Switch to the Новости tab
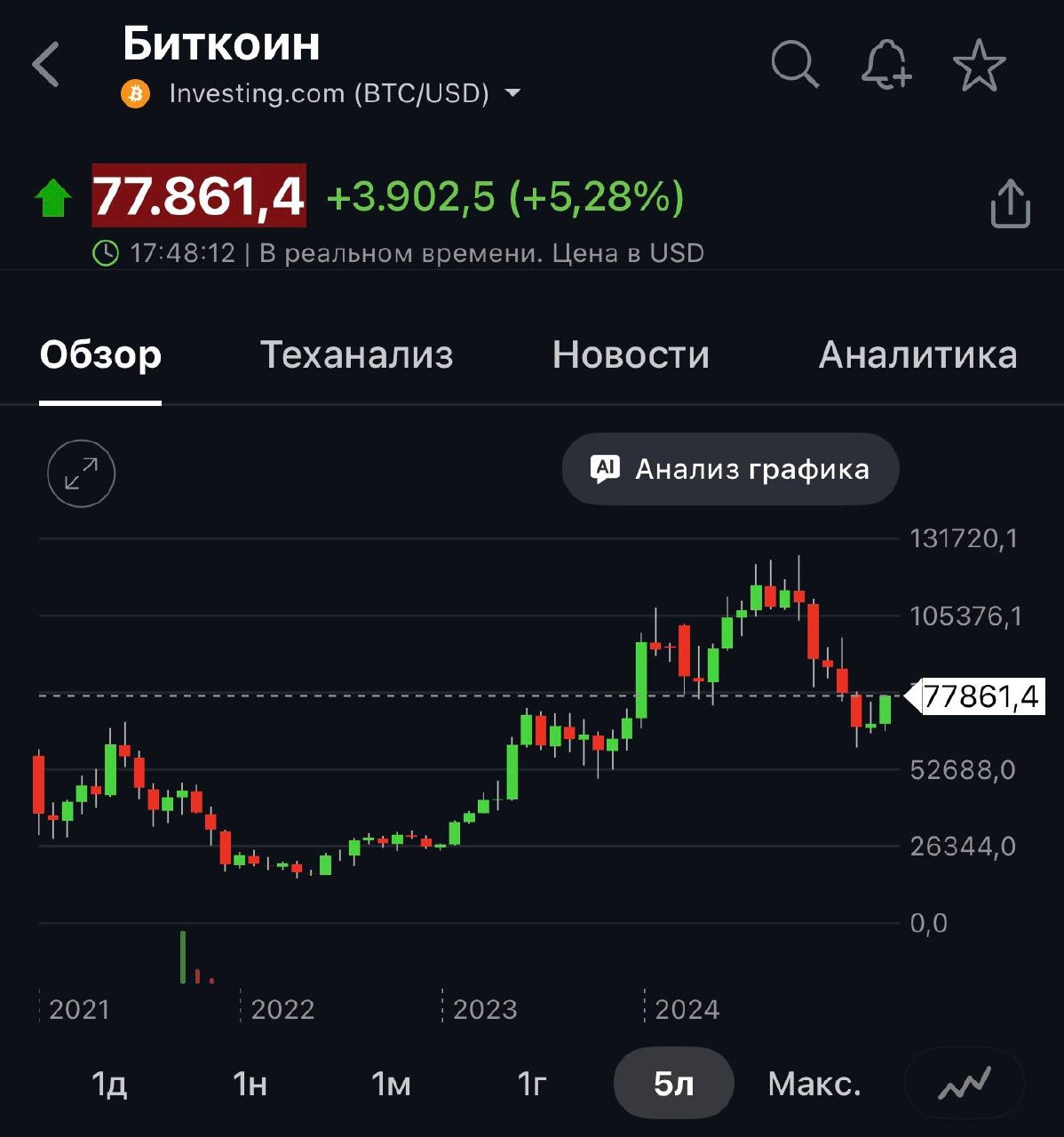Image resolution: width=1064 pixels, height=1137 pixels. pyautogui.click(x=631, y=355)
